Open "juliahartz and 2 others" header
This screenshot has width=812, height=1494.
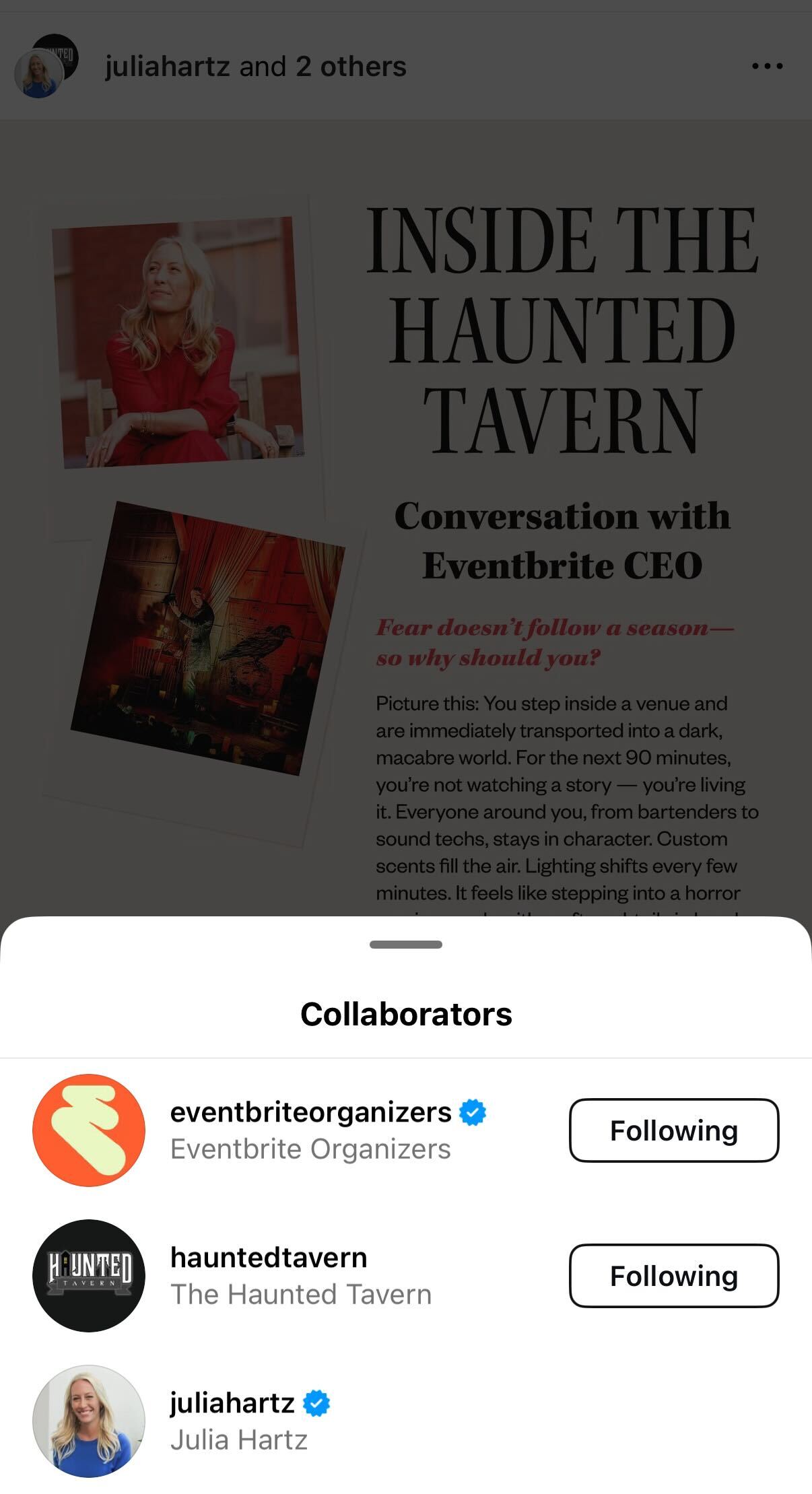point(255,67)
